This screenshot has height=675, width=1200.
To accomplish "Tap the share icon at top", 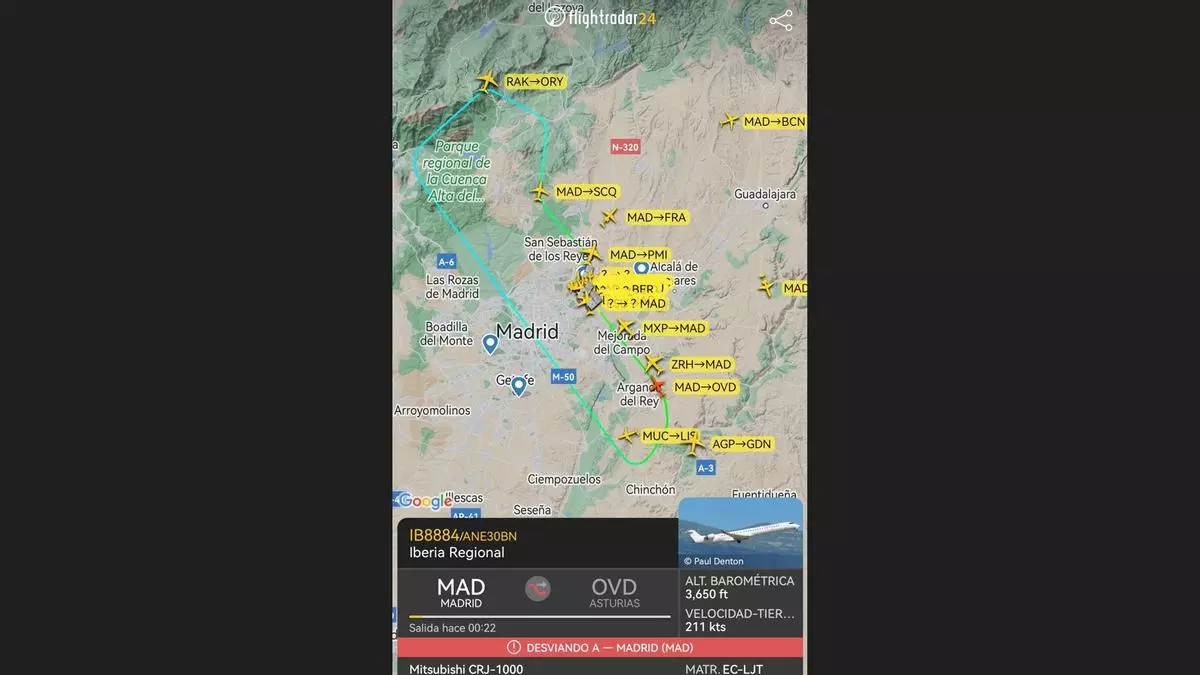I will [781, 21].
